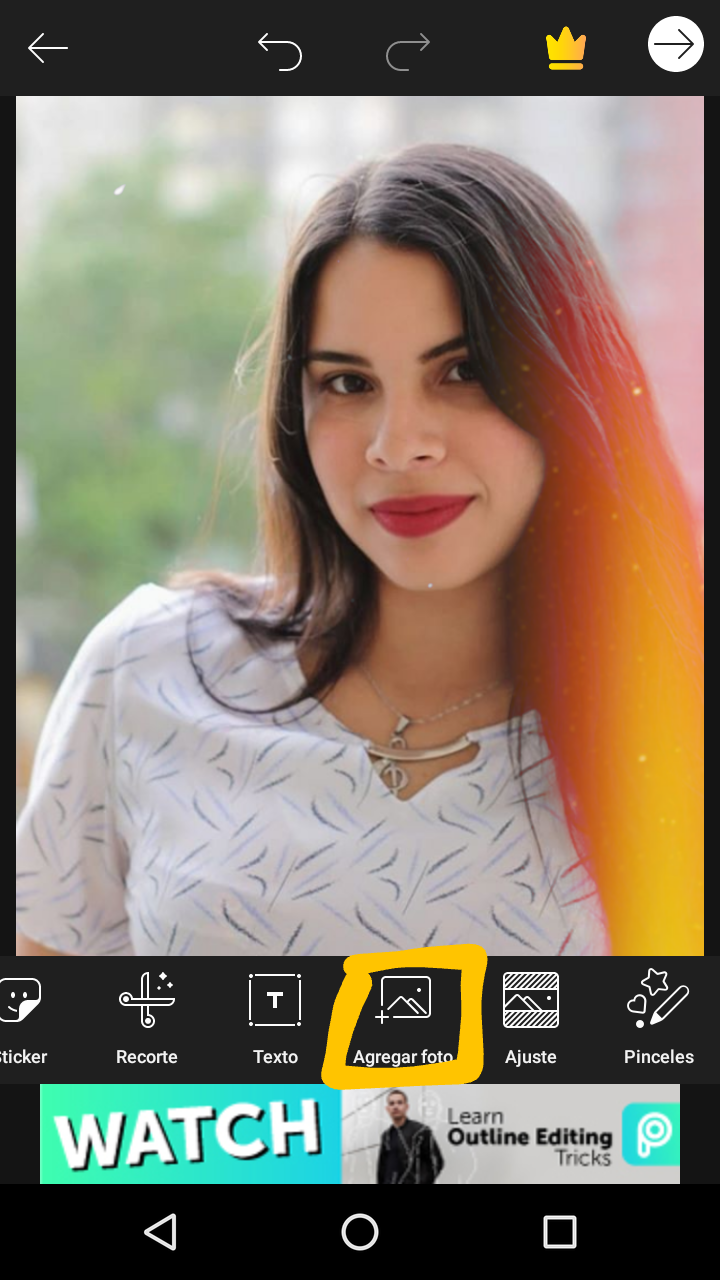The image size is (720, 1280).
Task: Open the Pinceles brushes tool
Action: [658, 1018]
